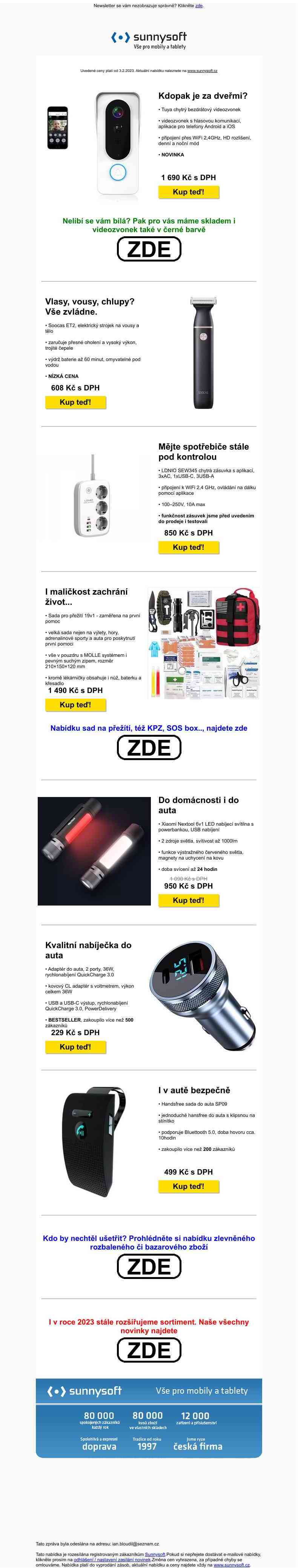Image resolution: width=298 pixels, height=1568 pixels.
Task: Buy the SP09 handsfree car kit
Action: click(188, 1186)
